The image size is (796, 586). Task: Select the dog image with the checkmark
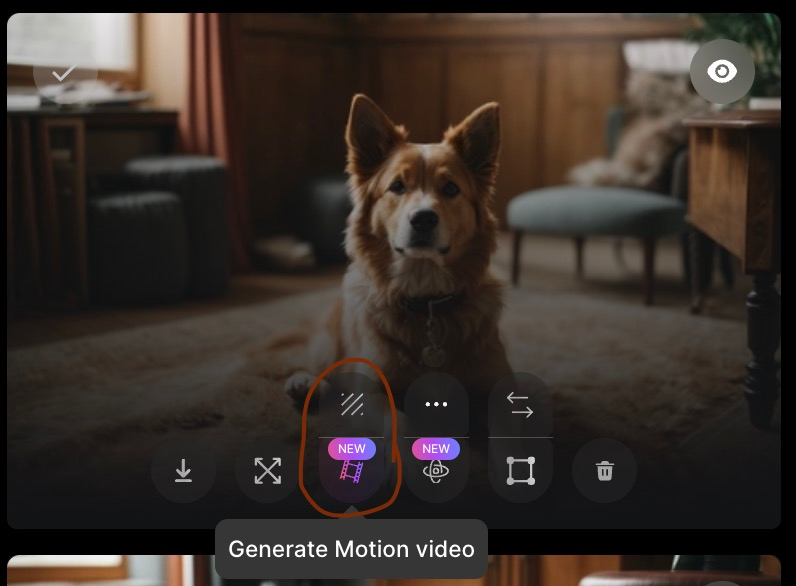click(64, 73)
